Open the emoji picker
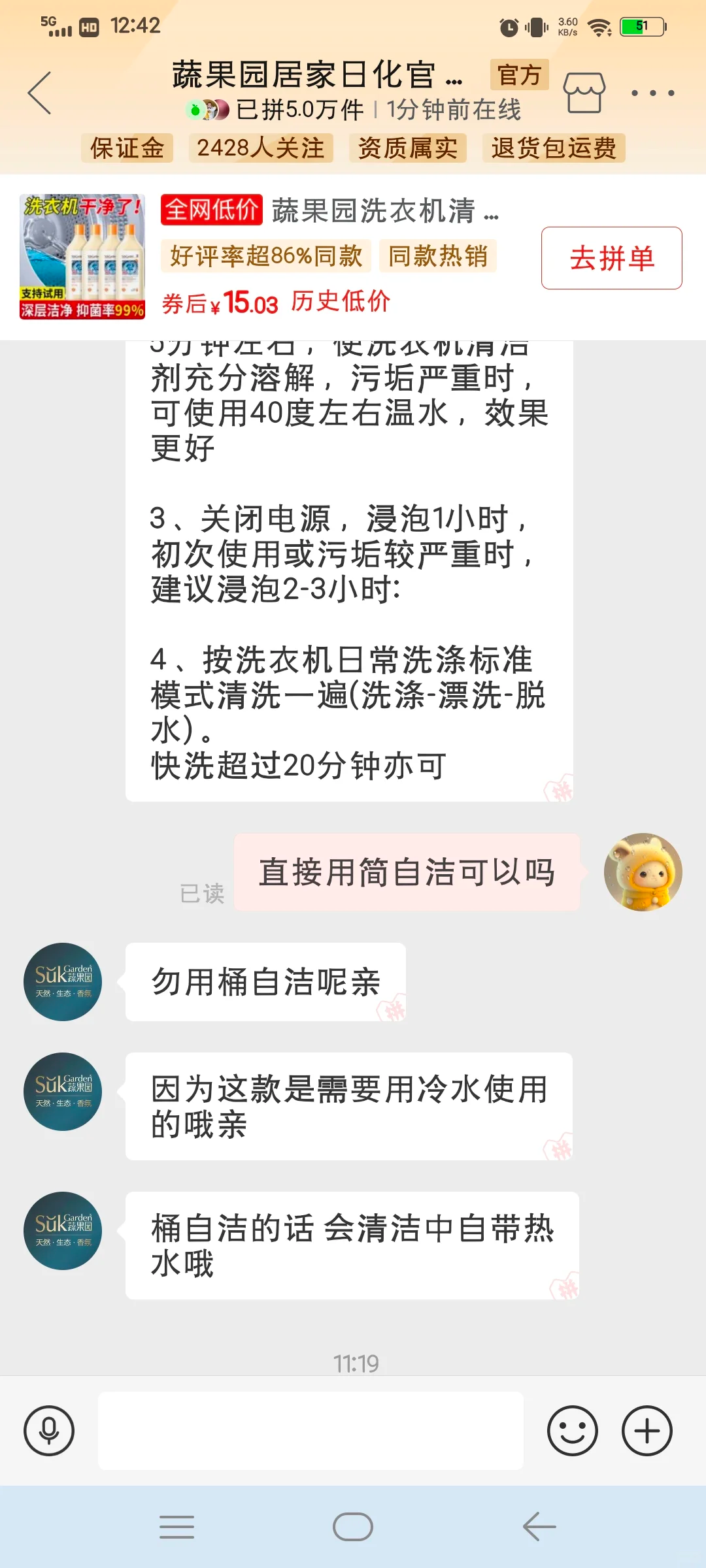Viewport: 706px width, 1568px height. 572,1431
